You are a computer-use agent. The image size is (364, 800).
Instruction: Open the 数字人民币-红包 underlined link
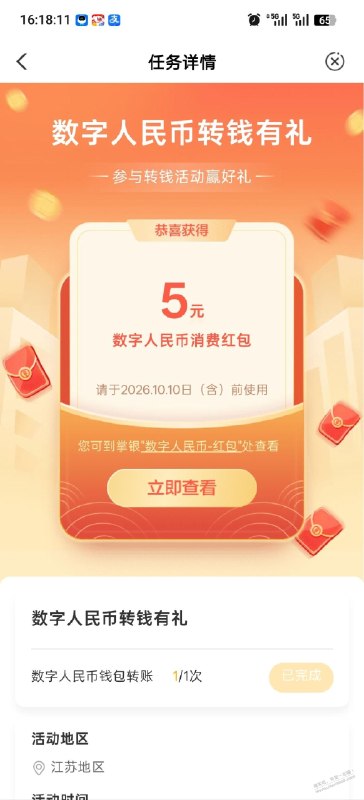(x=193, y=445)
